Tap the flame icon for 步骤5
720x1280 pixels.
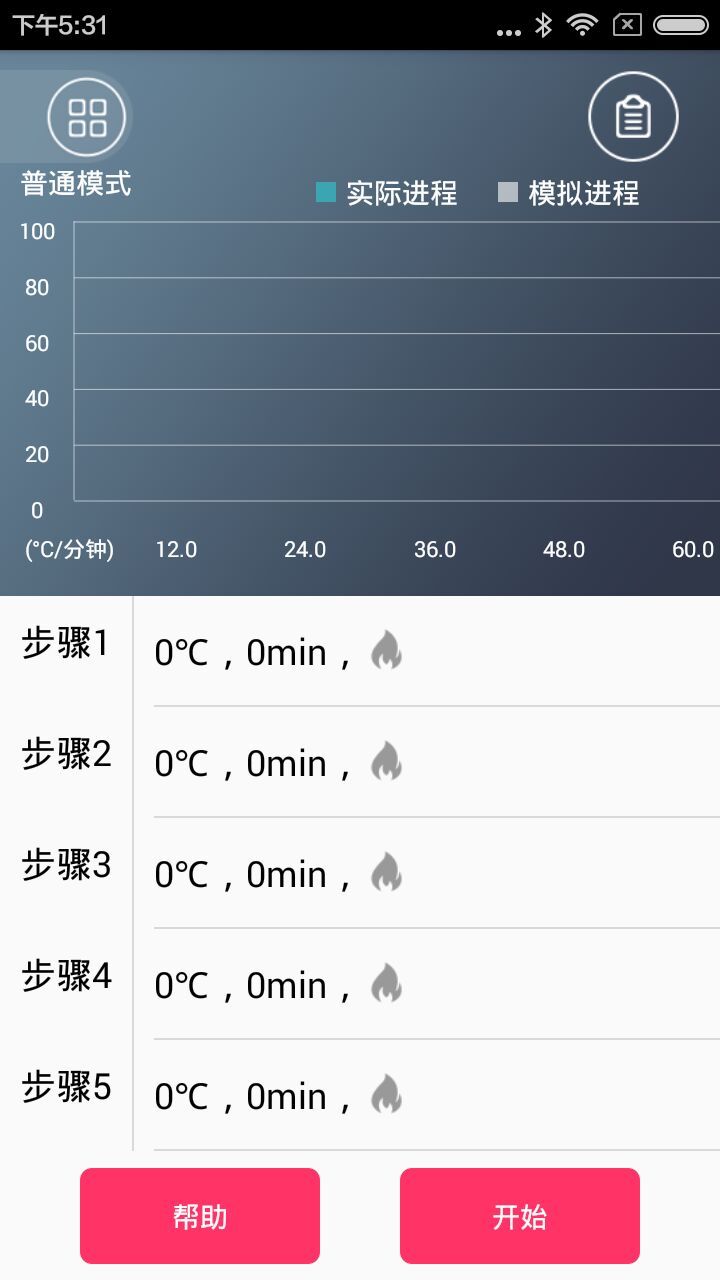(387, 1094)
